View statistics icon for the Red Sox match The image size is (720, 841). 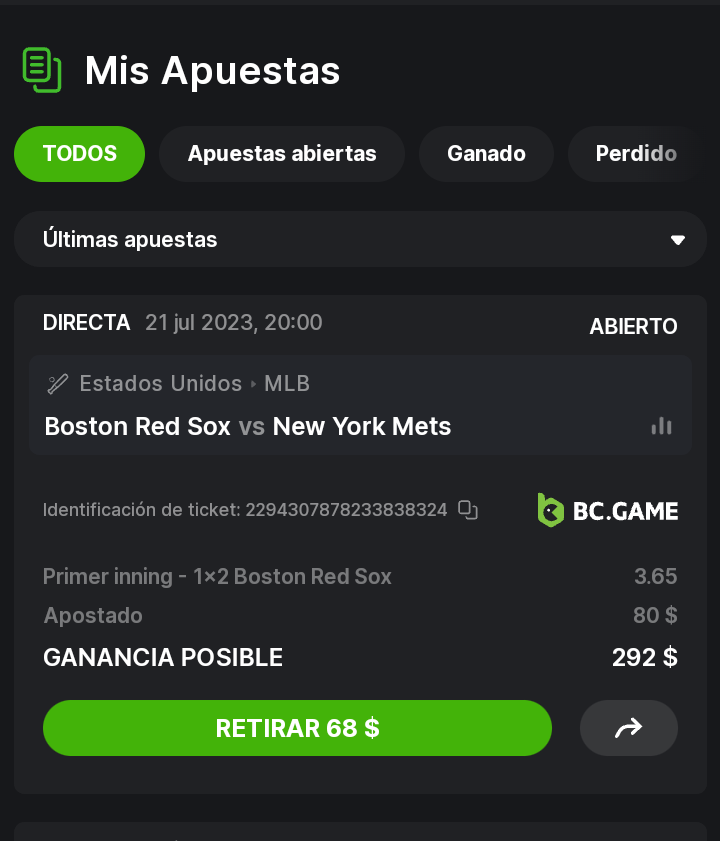pyautogui.click(x=661, y=426)
